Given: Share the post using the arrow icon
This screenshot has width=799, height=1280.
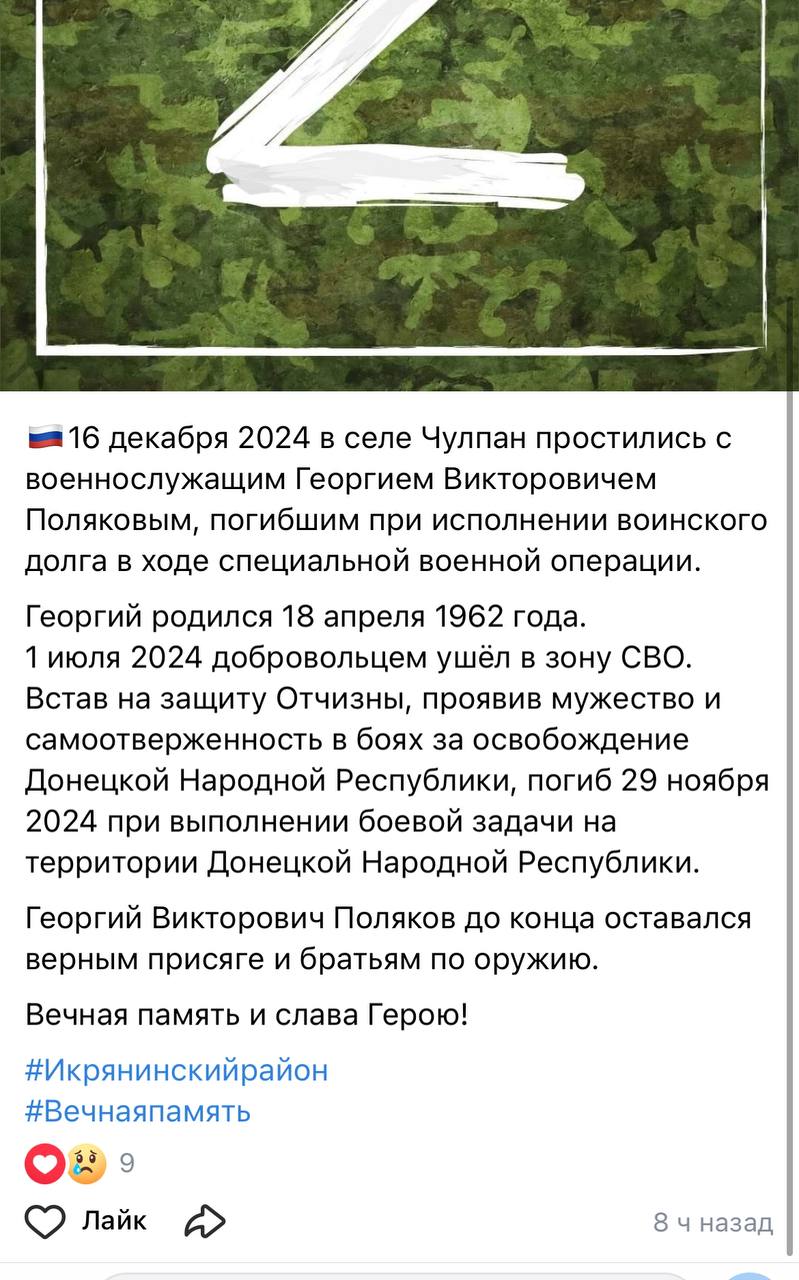Looking at the screenshot, I should click(206, 1221).
